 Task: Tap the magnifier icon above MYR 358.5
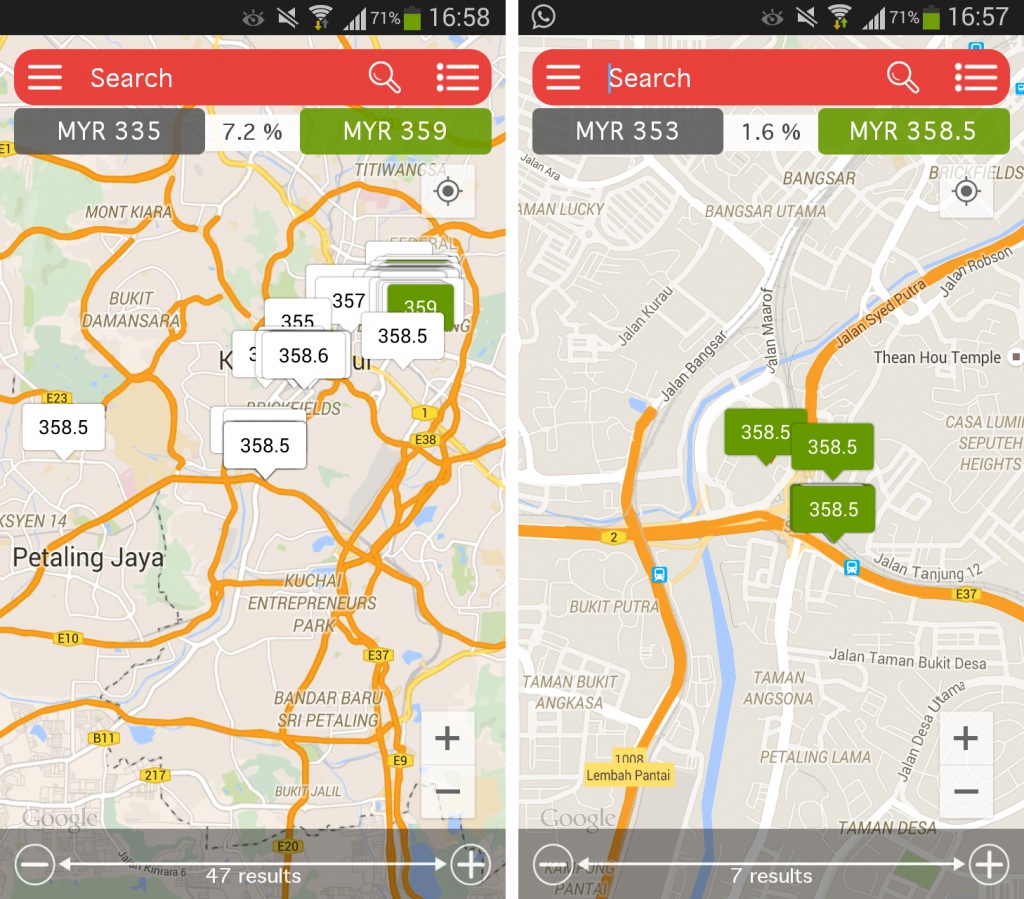pyautogui.click(x=902, y=77)
